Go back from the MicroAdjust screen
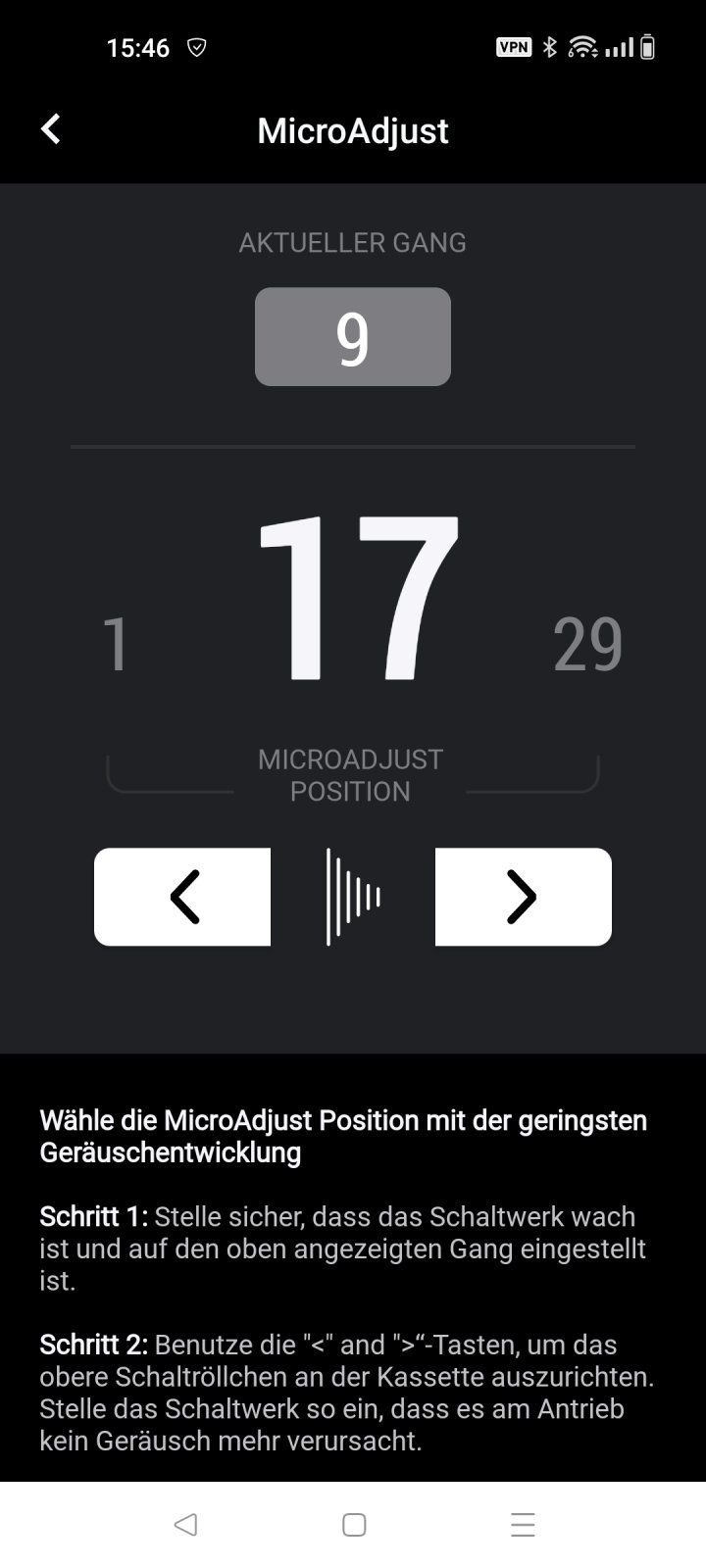706x1568 pixels. tap(51, 128)
